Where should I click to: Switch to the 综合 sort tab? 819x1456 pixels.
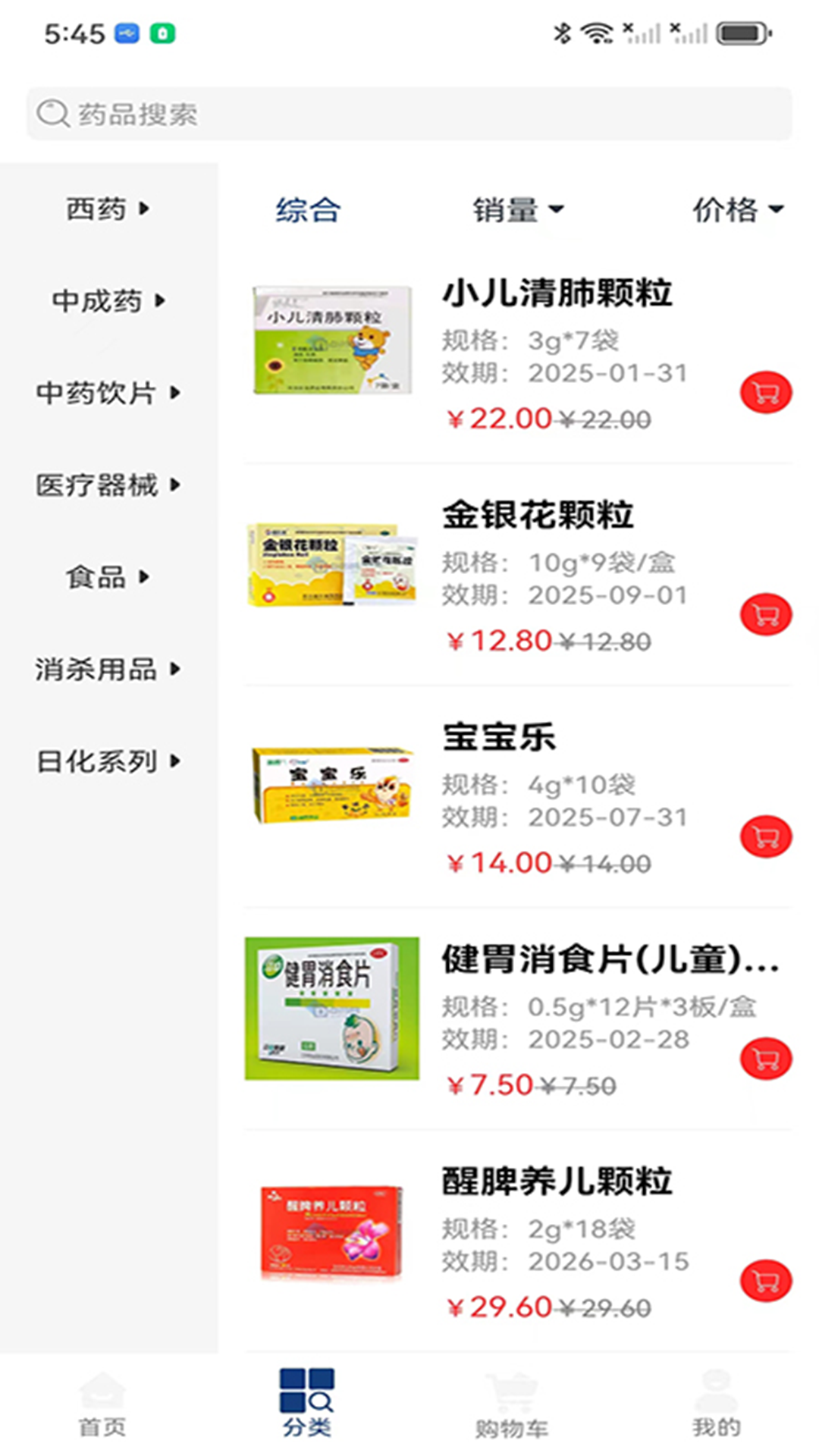click(307, 210)
